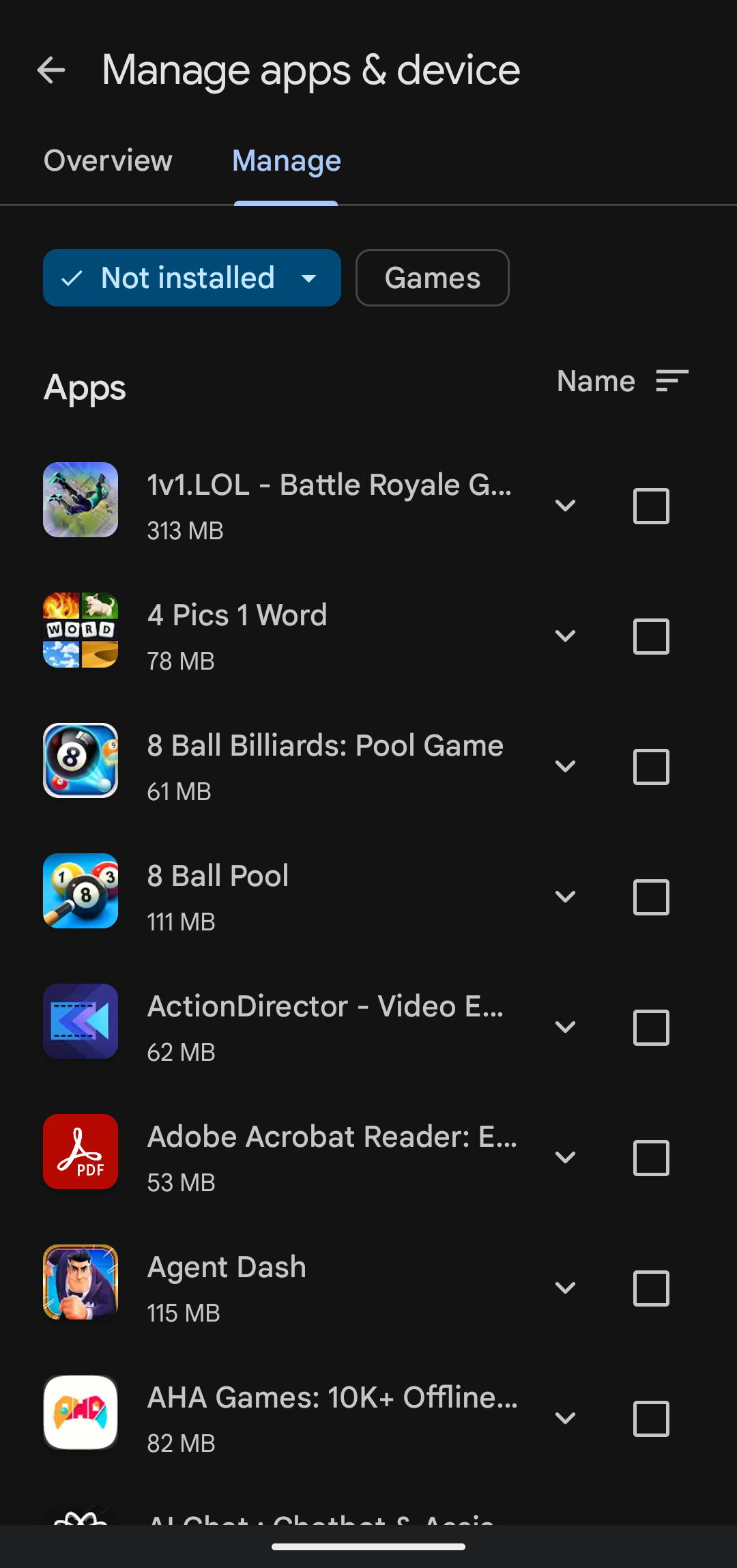
Task: Mark the AHA Games checkbox
Action: click(x=650, y=1419)
